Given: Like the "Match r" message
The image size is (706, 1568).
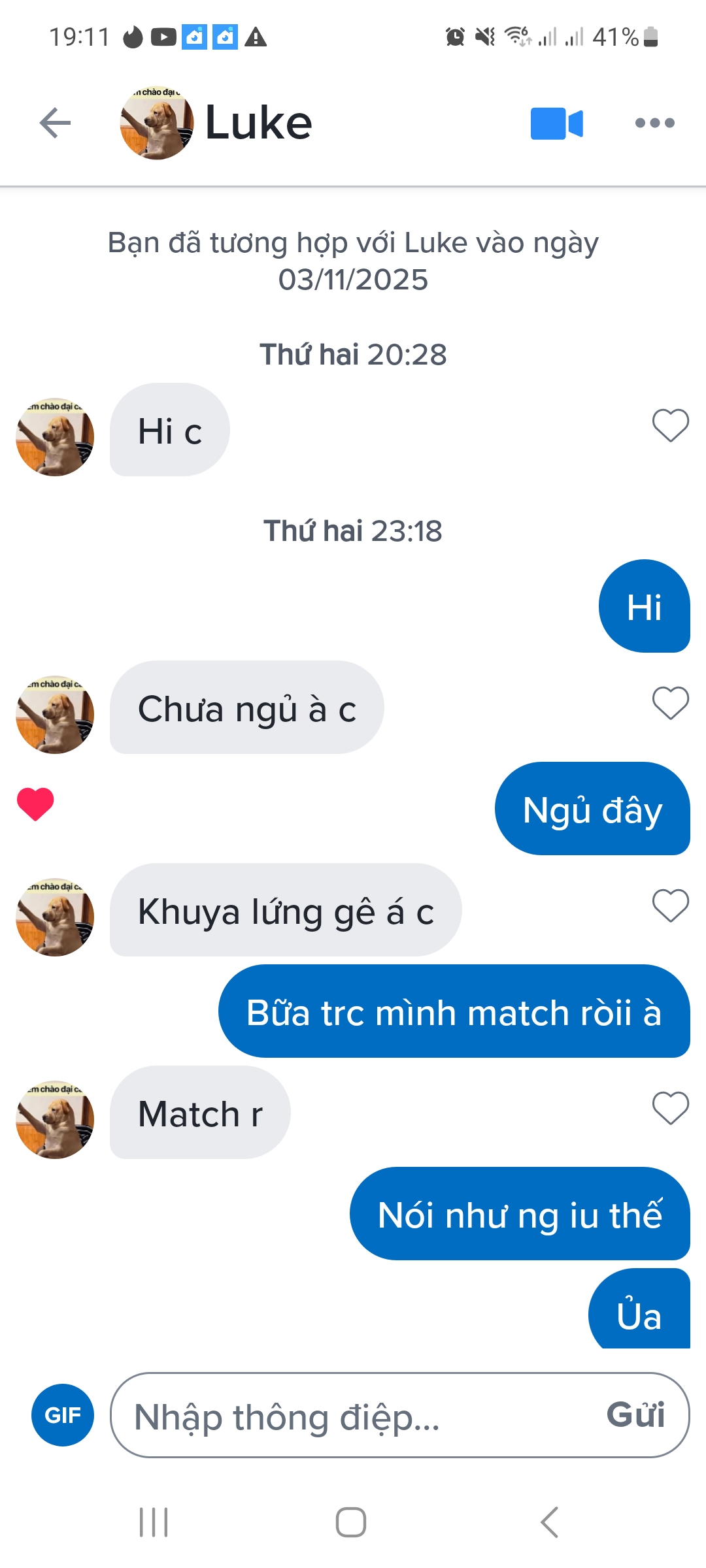Looking at the screenshot, I should 671,1108.
